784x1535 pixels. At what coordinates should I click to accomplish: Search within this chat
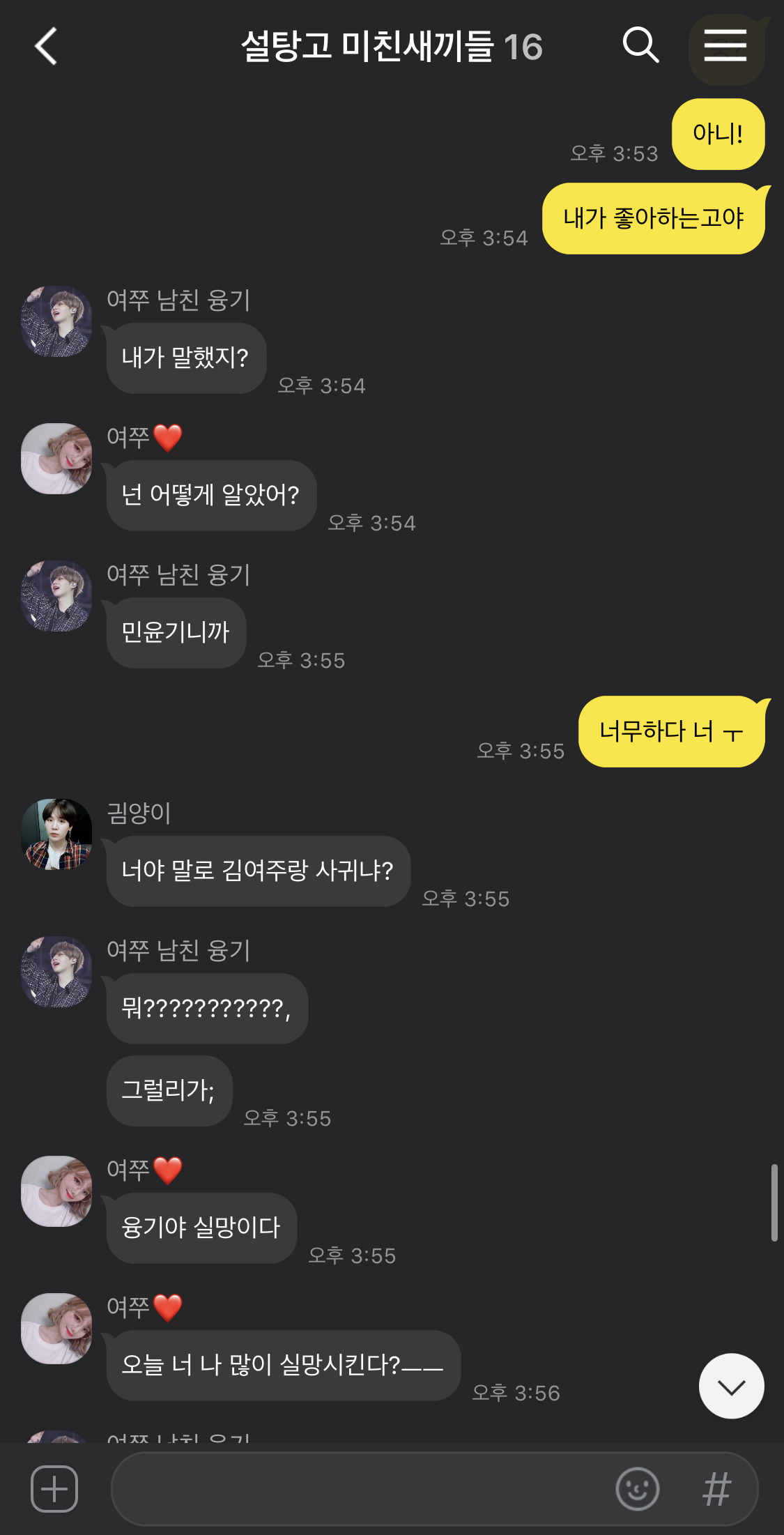point(640,46)
